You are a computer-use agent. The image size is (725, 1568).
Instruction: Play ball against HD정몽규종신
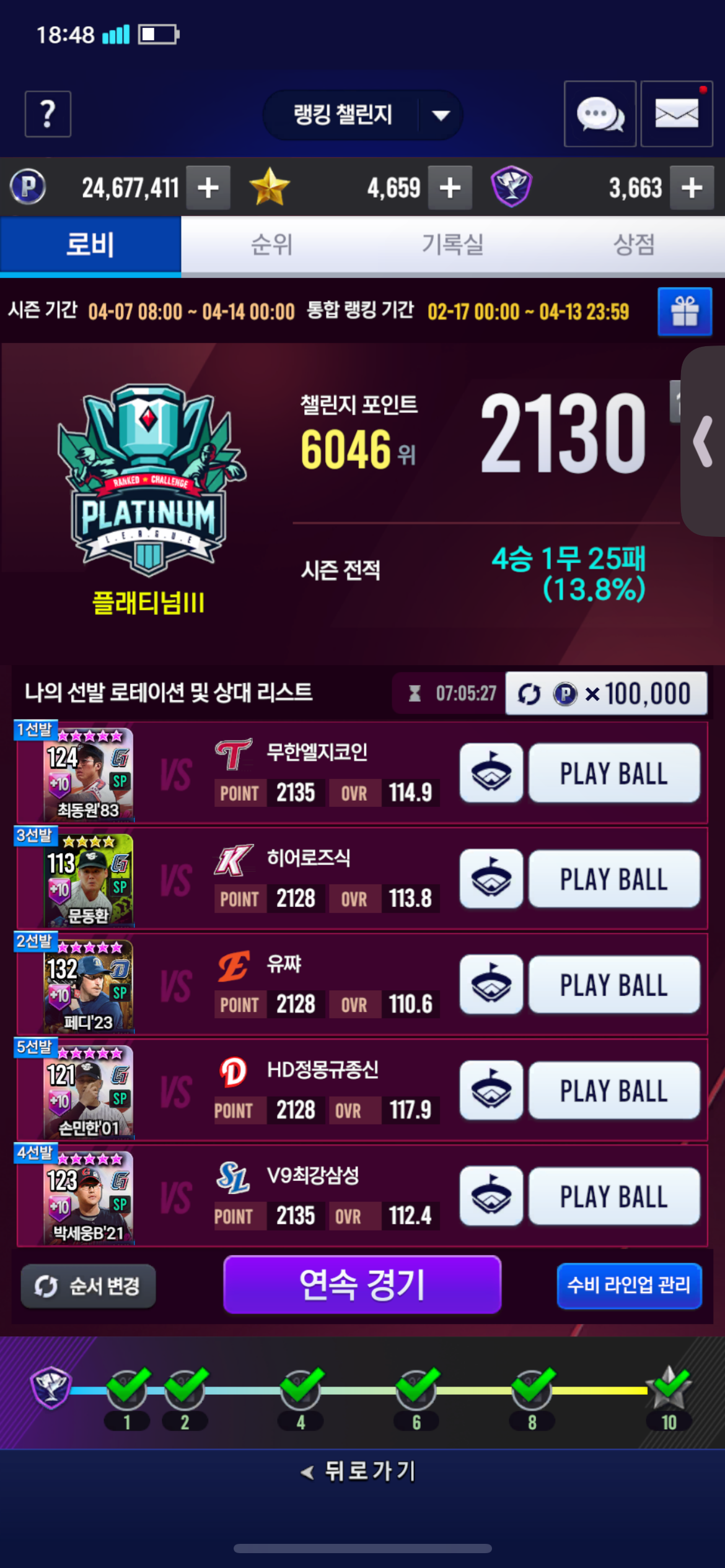click(x=613, y=1091)
